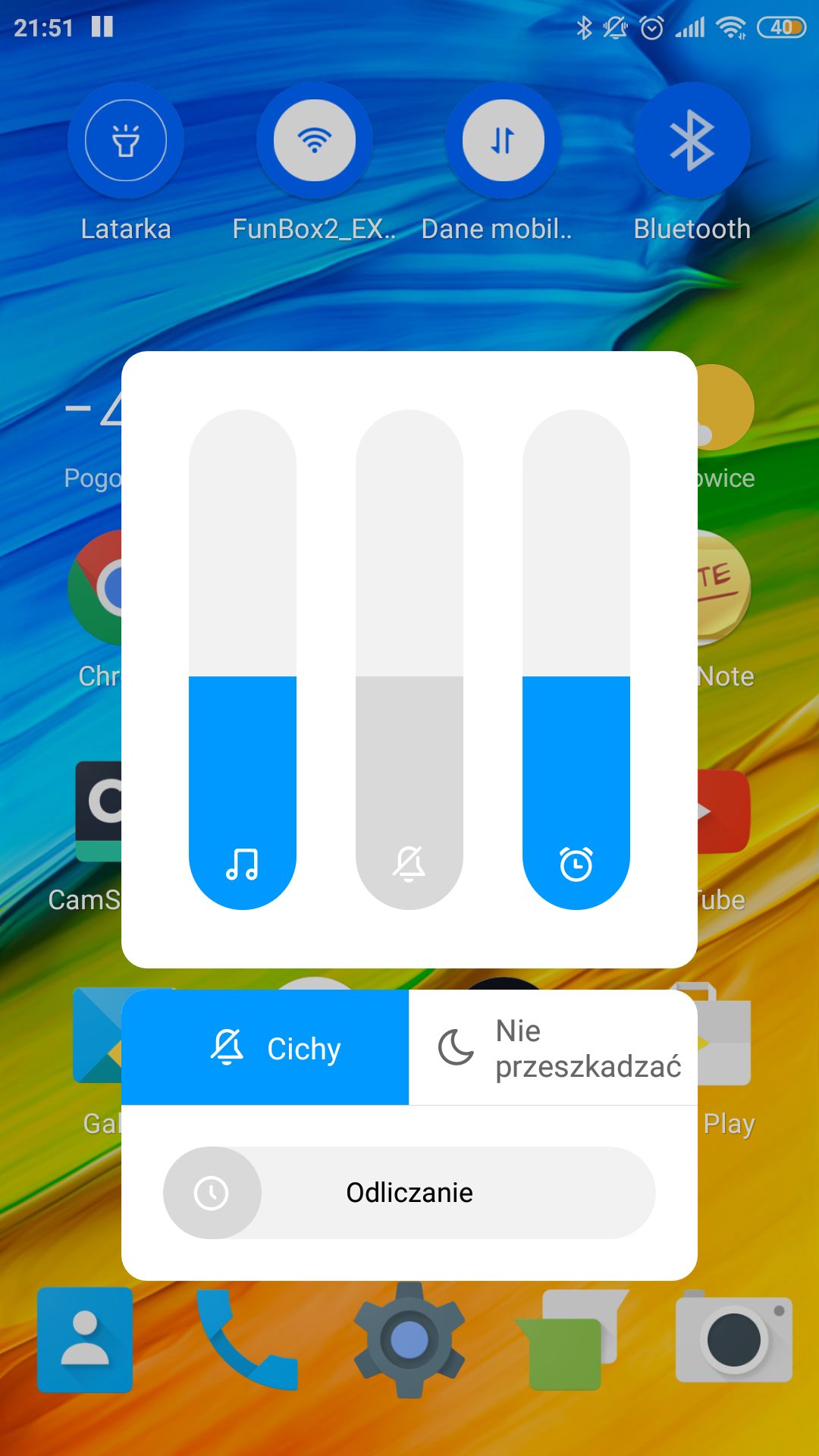Adjust the alarm volume slider
The width and height of the screenshot is (819, 1456).
pos(576,660)
